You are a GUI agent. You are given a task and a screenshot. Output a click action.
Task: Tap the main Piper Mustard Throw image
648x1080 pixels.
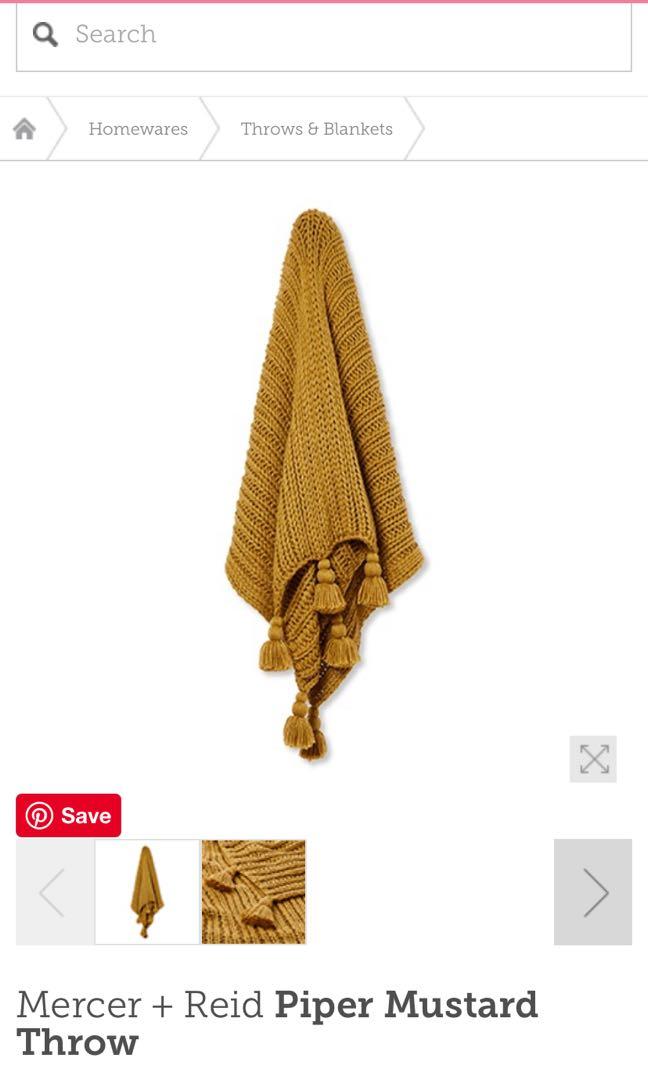pos(322,480)
